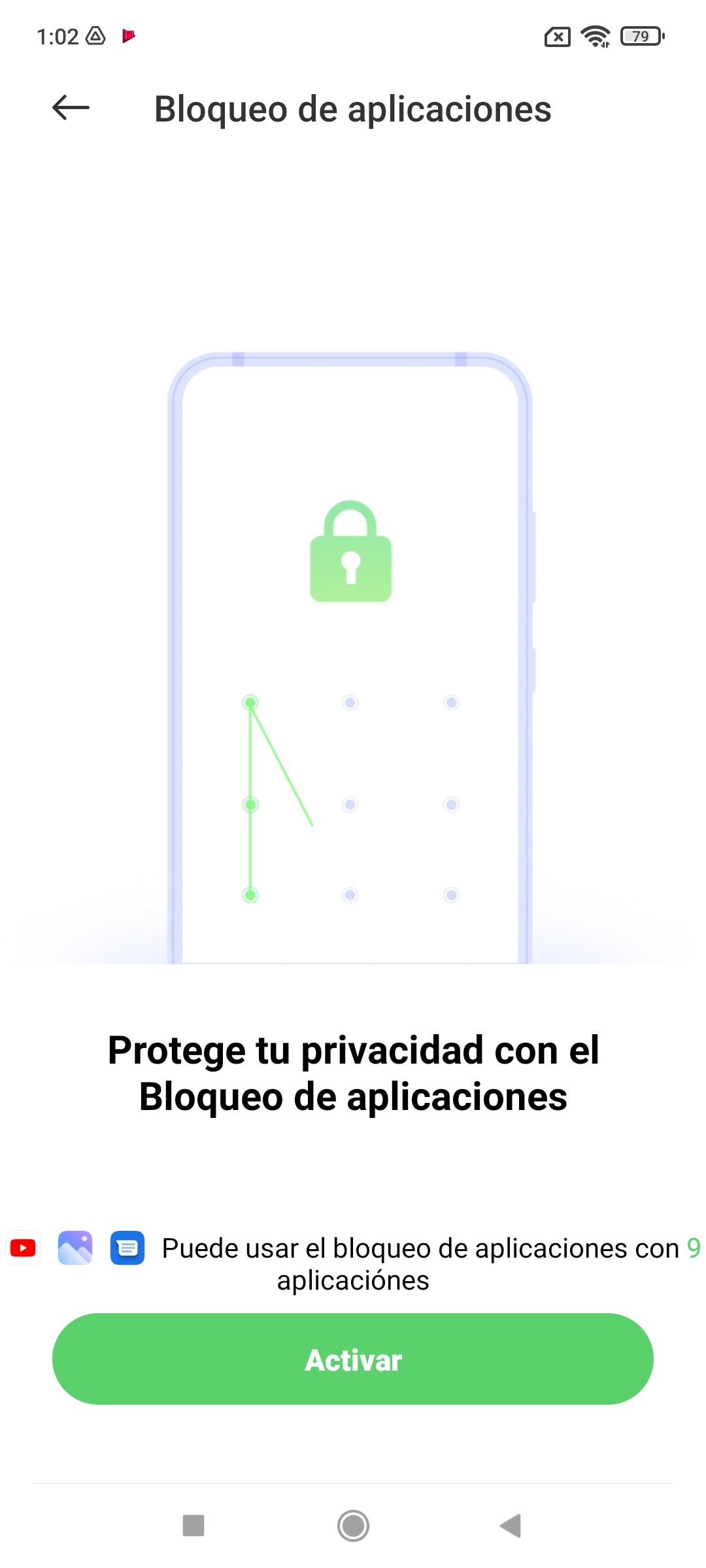Activate app lock with the Activar button

pos(353,1359)
